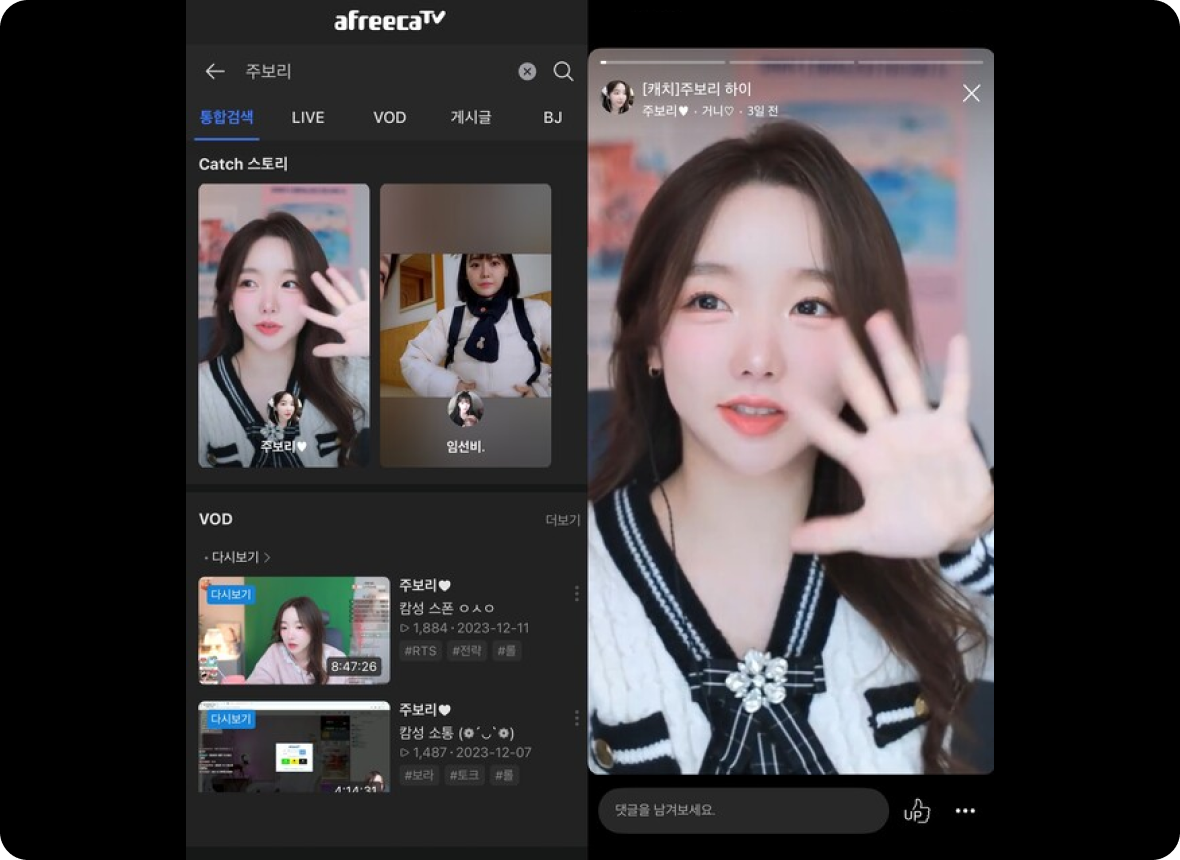1180x860 pixels.
Task: Open the story's more options menu
Action: click(965, 811)
